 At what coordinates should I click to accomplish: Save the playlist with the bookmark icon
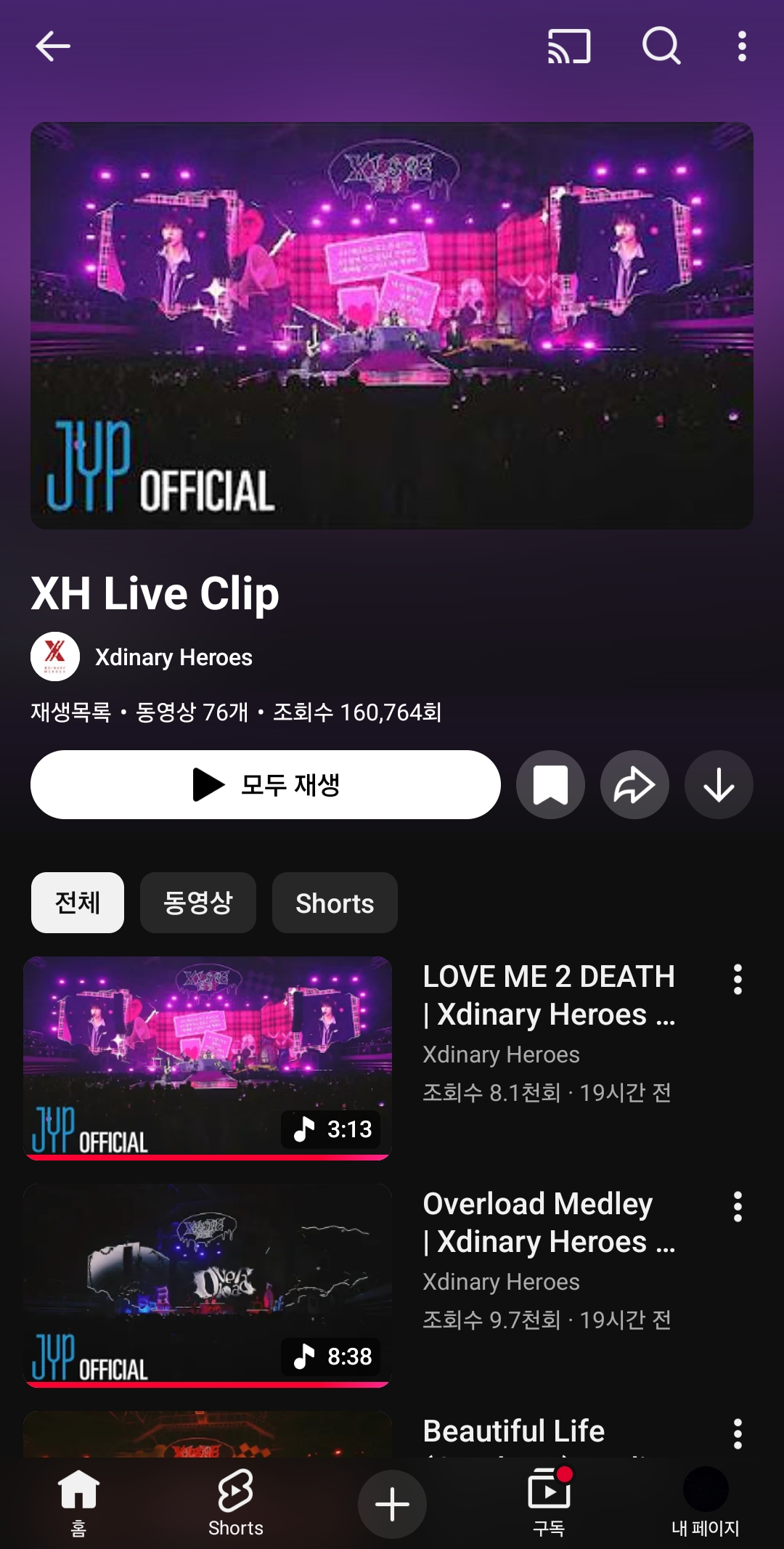click(550, 785)
